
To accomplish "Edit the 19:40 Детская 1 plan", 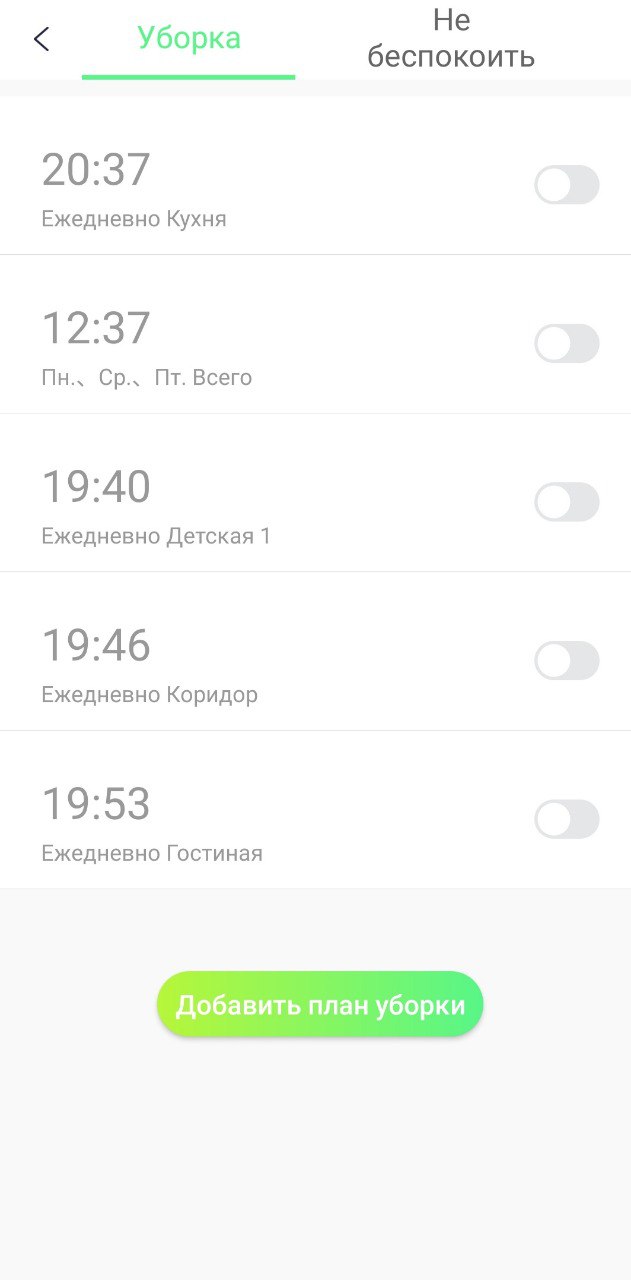I will coord(200,503).
